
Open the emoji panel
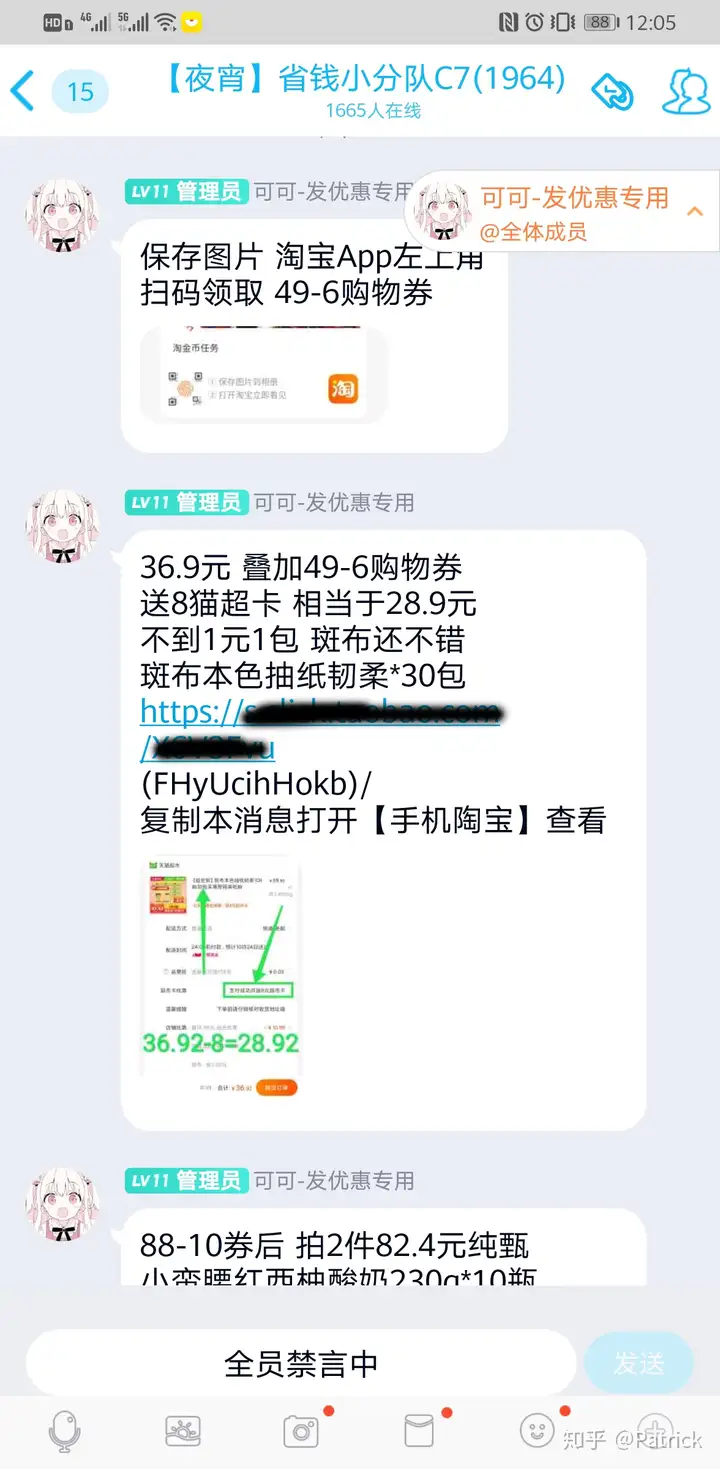point(537,1432)
